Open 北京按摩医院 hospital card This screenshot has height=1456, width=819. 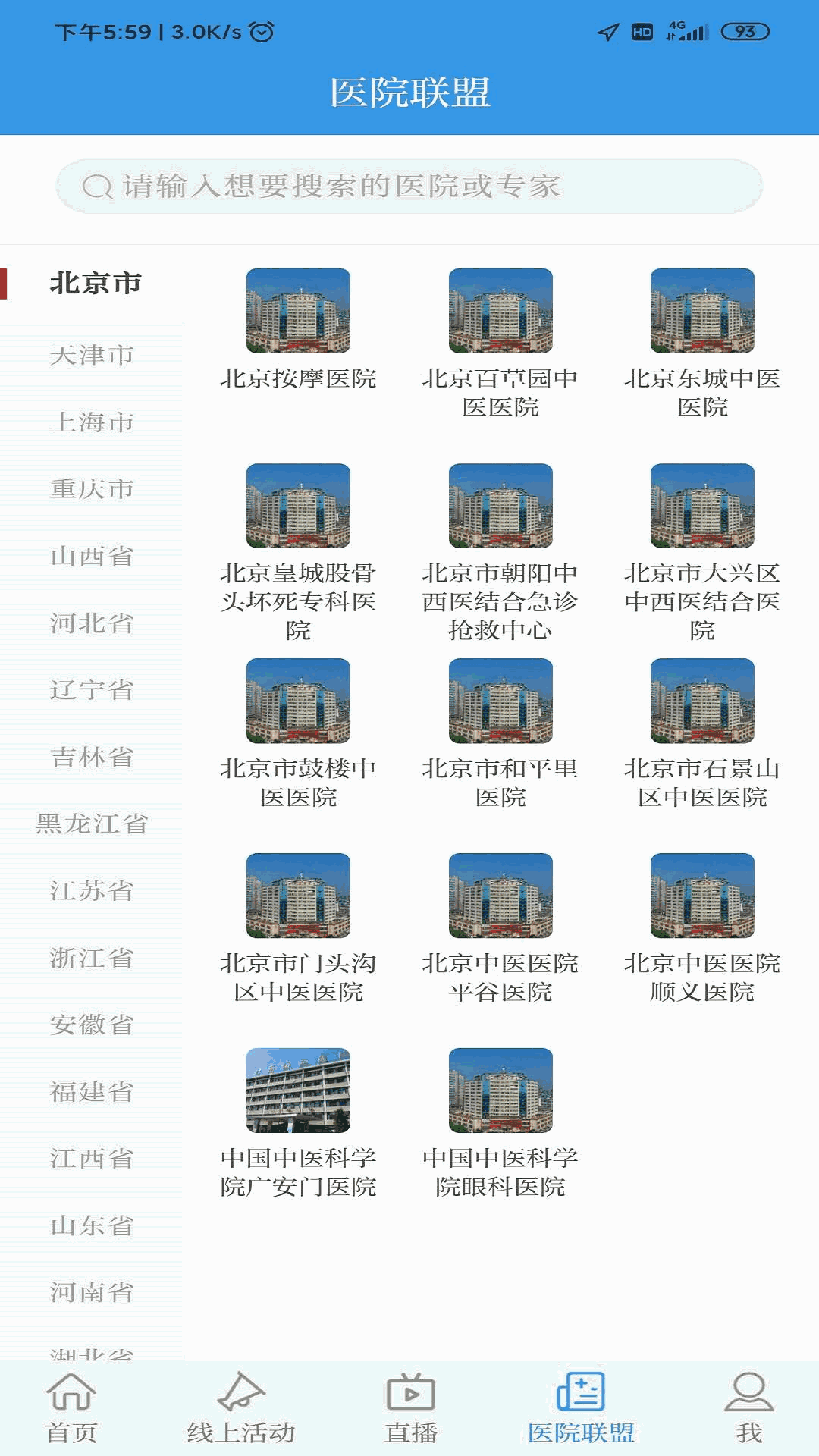tap(298, 328)
